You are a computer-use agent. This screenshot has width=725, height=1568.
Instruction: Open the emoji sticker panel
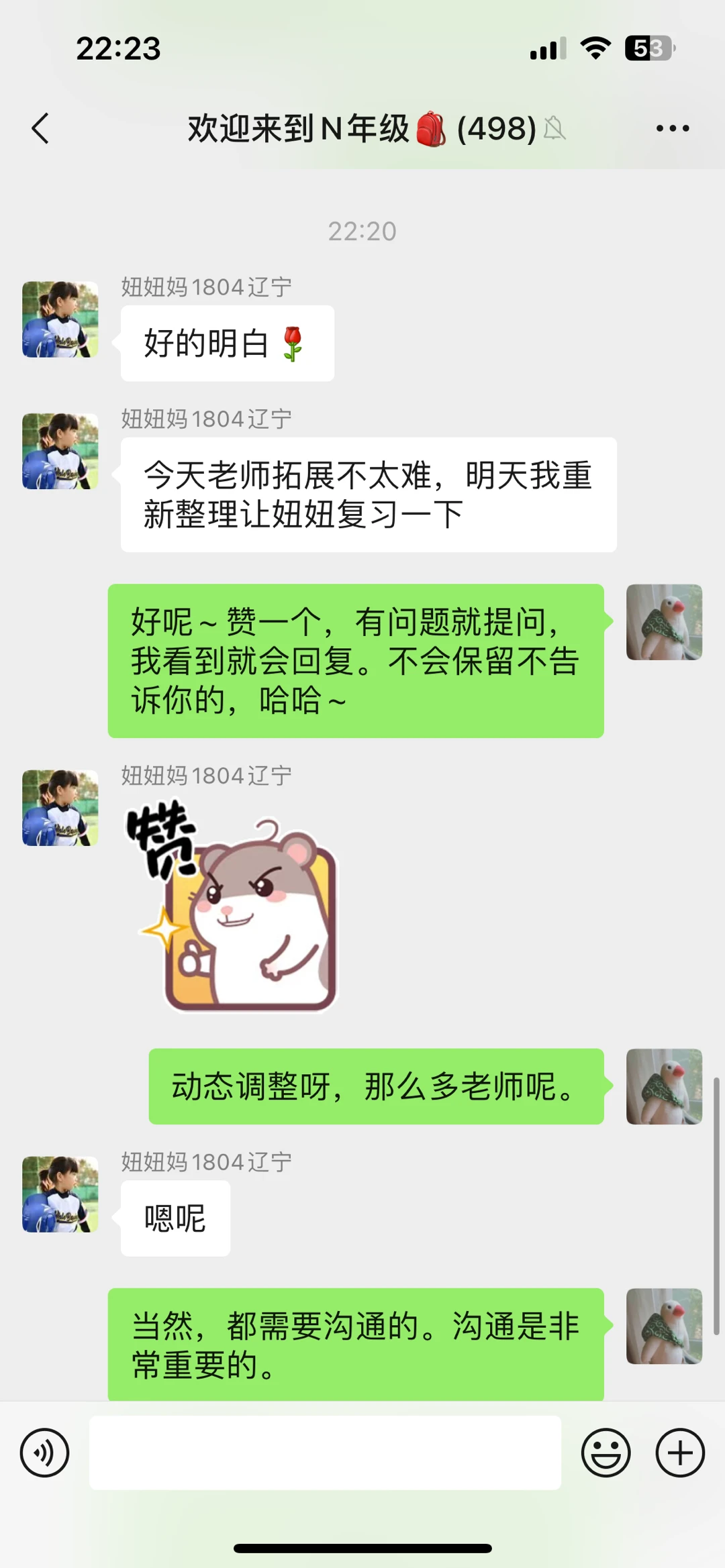click(x=606, y=1453)
